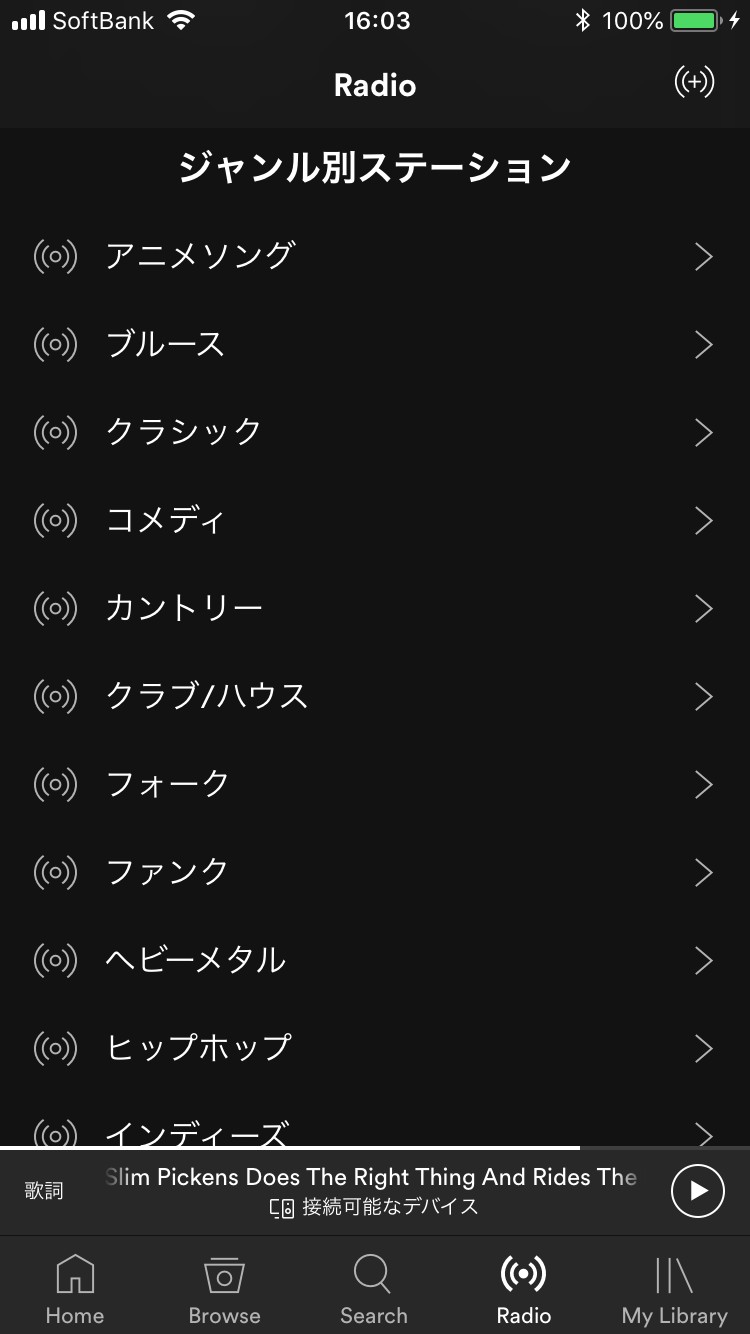This screenshot has height=1334, width=750.
Task: Switch to the Search tab
Action: pos(373,1290)
